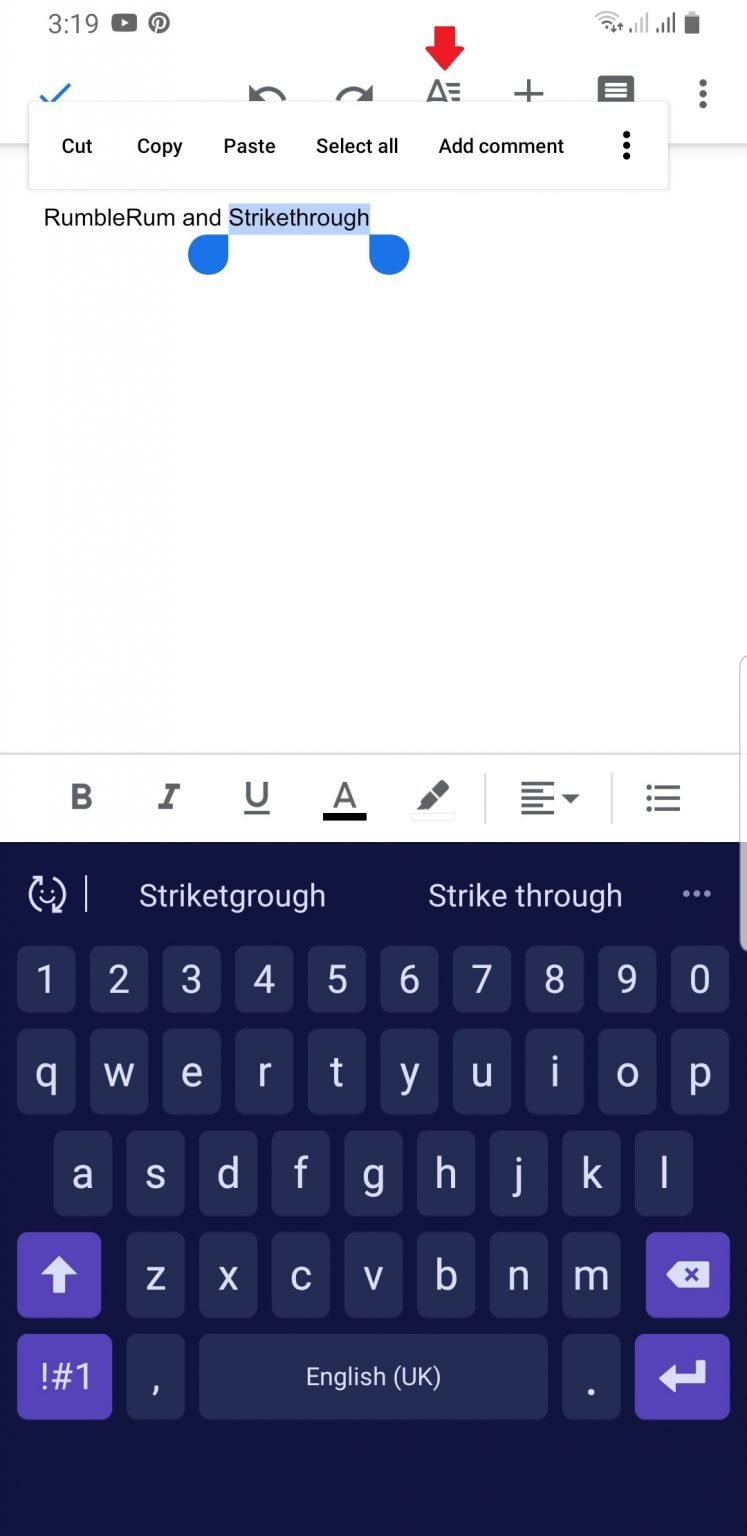The width and height of the screenshot is (747, 1536).
Task: Open the comments panel icon
Action: [615, 90]
